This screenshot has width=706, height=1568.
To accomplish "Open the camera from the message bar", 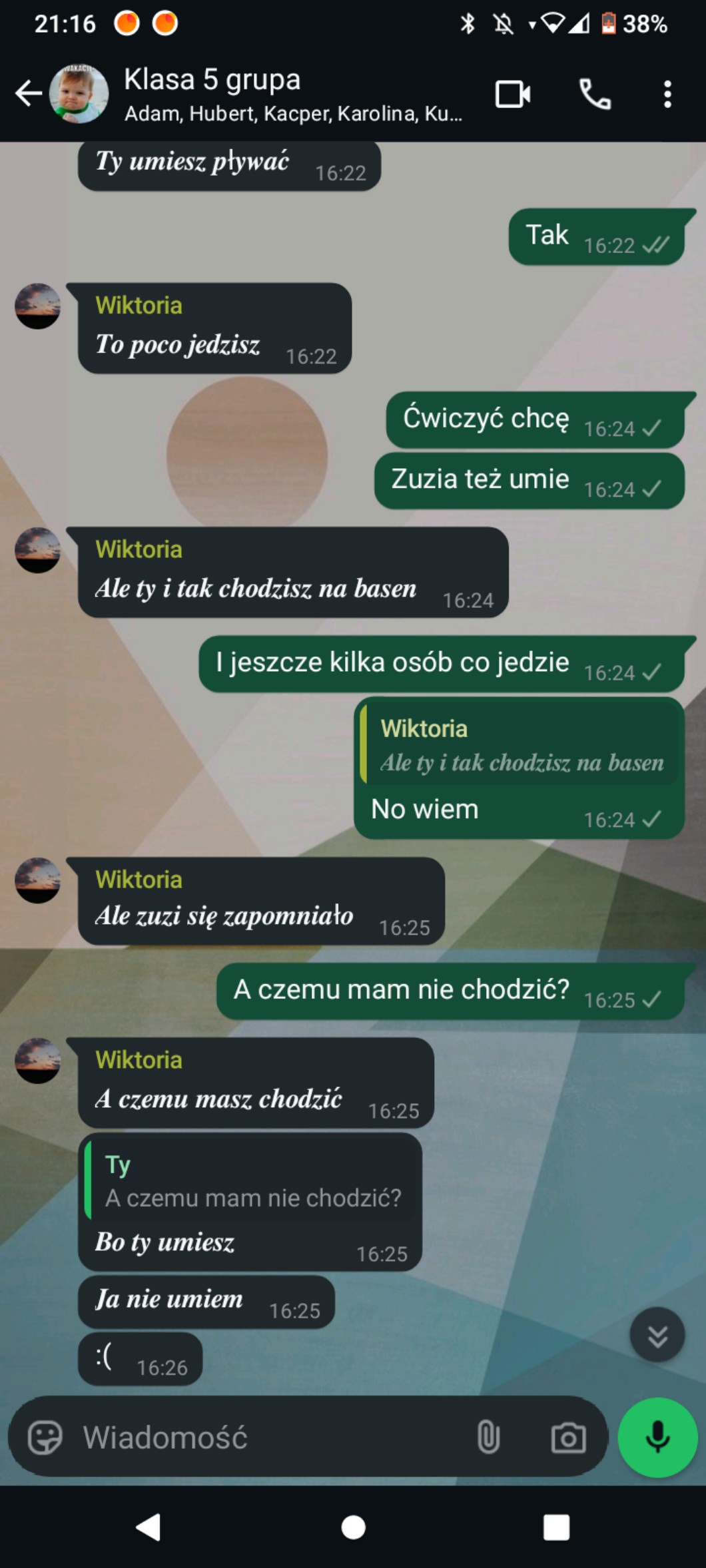I will tap(568, 1437).
